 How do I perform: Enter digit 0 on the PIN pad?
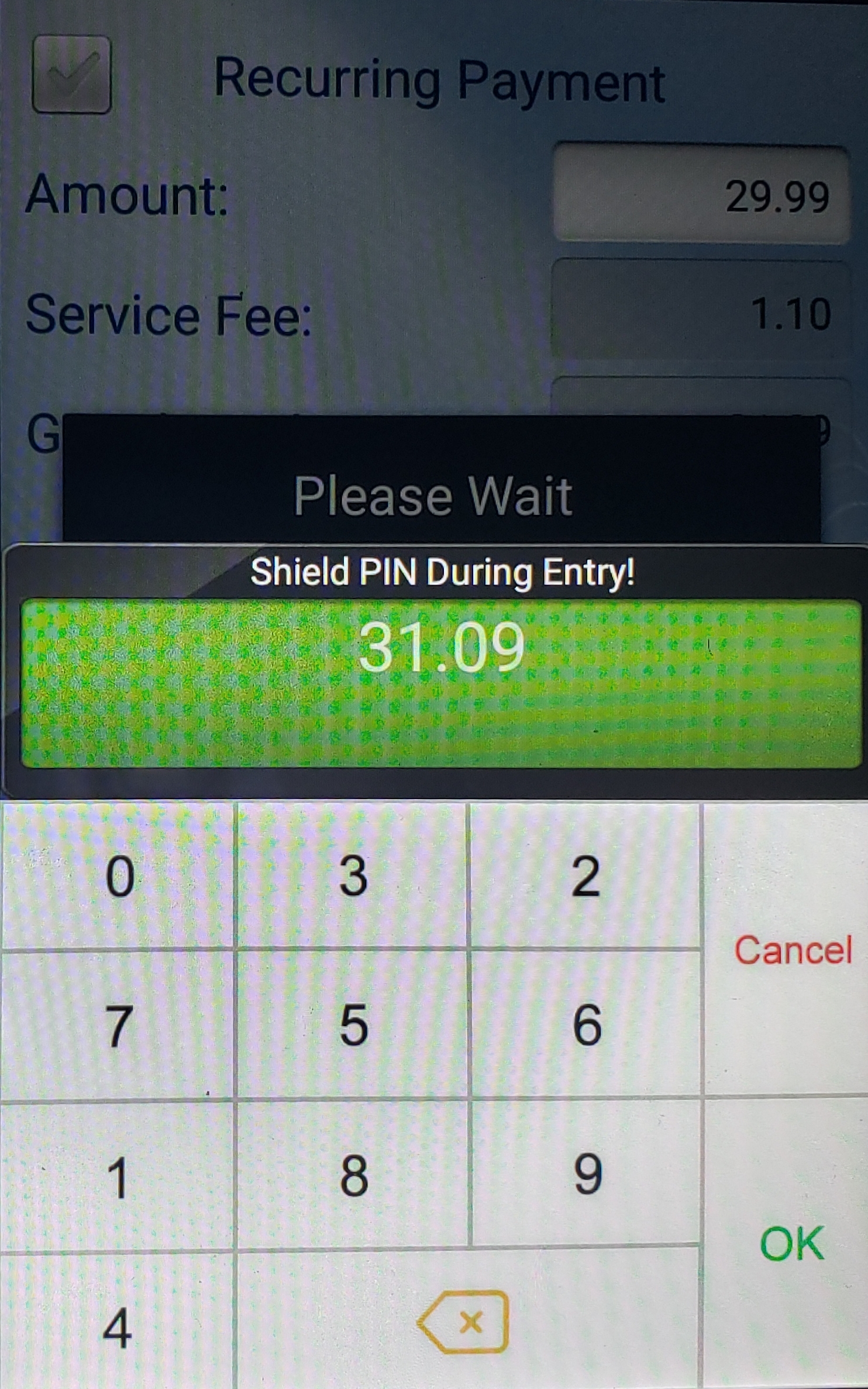(x=119, y=876)
